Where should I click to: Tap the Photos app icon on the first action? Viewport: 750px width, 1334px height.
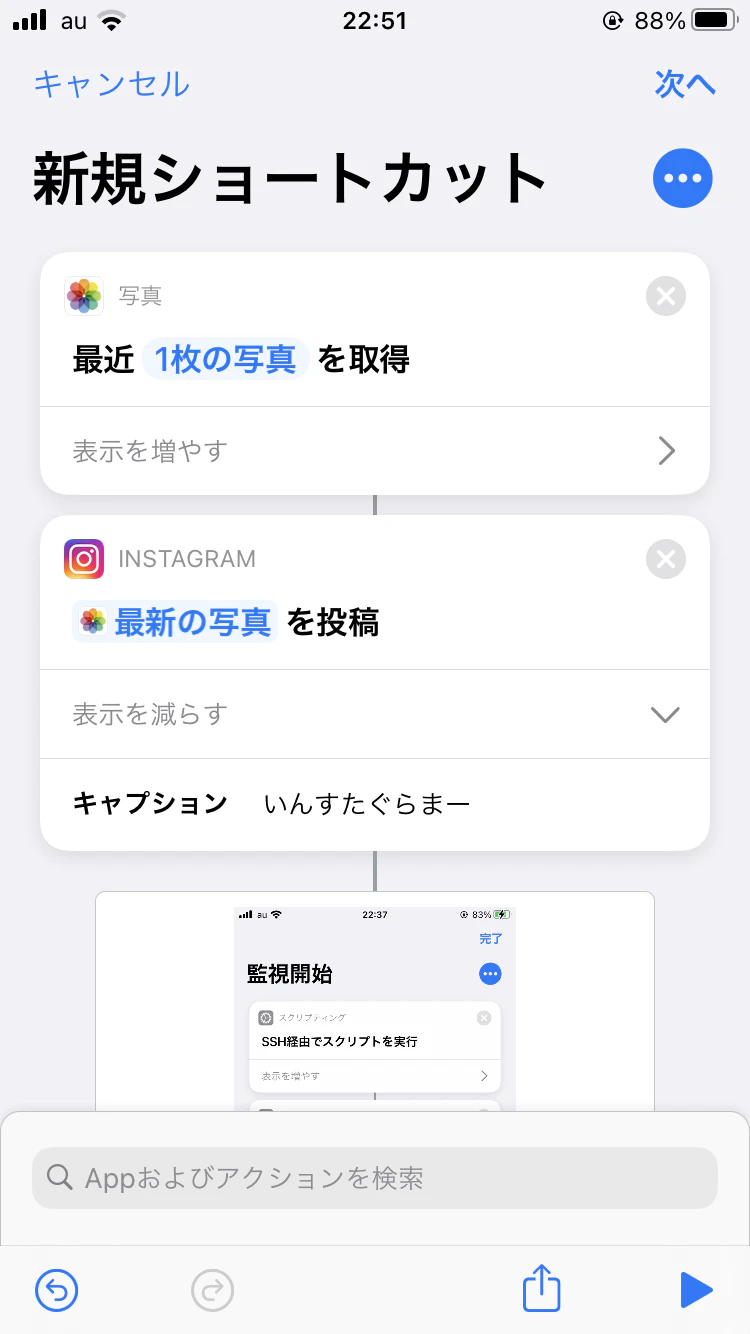(84, 295)
